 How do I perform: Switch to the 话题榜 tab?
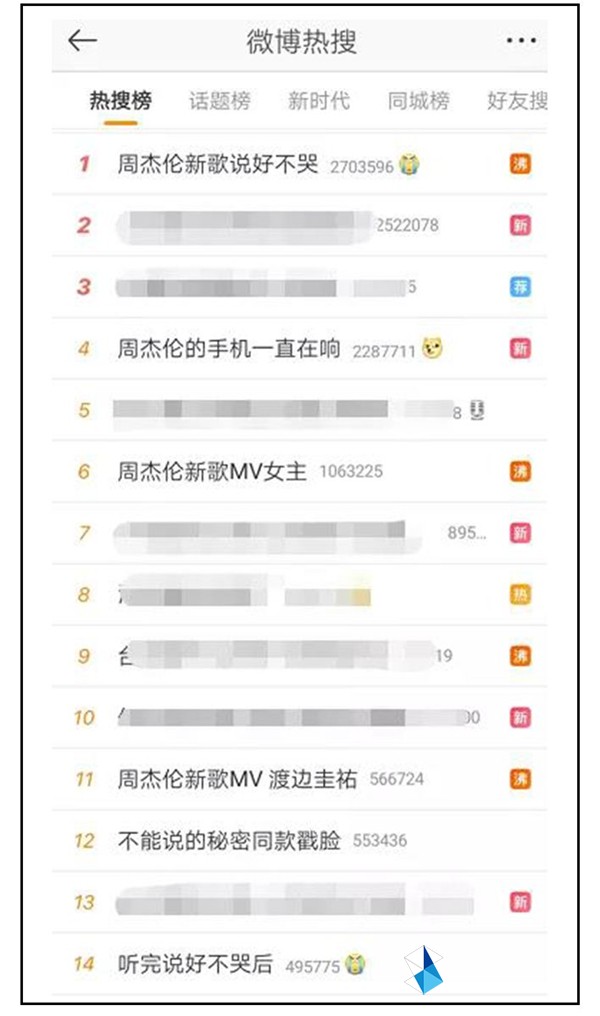tap(220, 100)
